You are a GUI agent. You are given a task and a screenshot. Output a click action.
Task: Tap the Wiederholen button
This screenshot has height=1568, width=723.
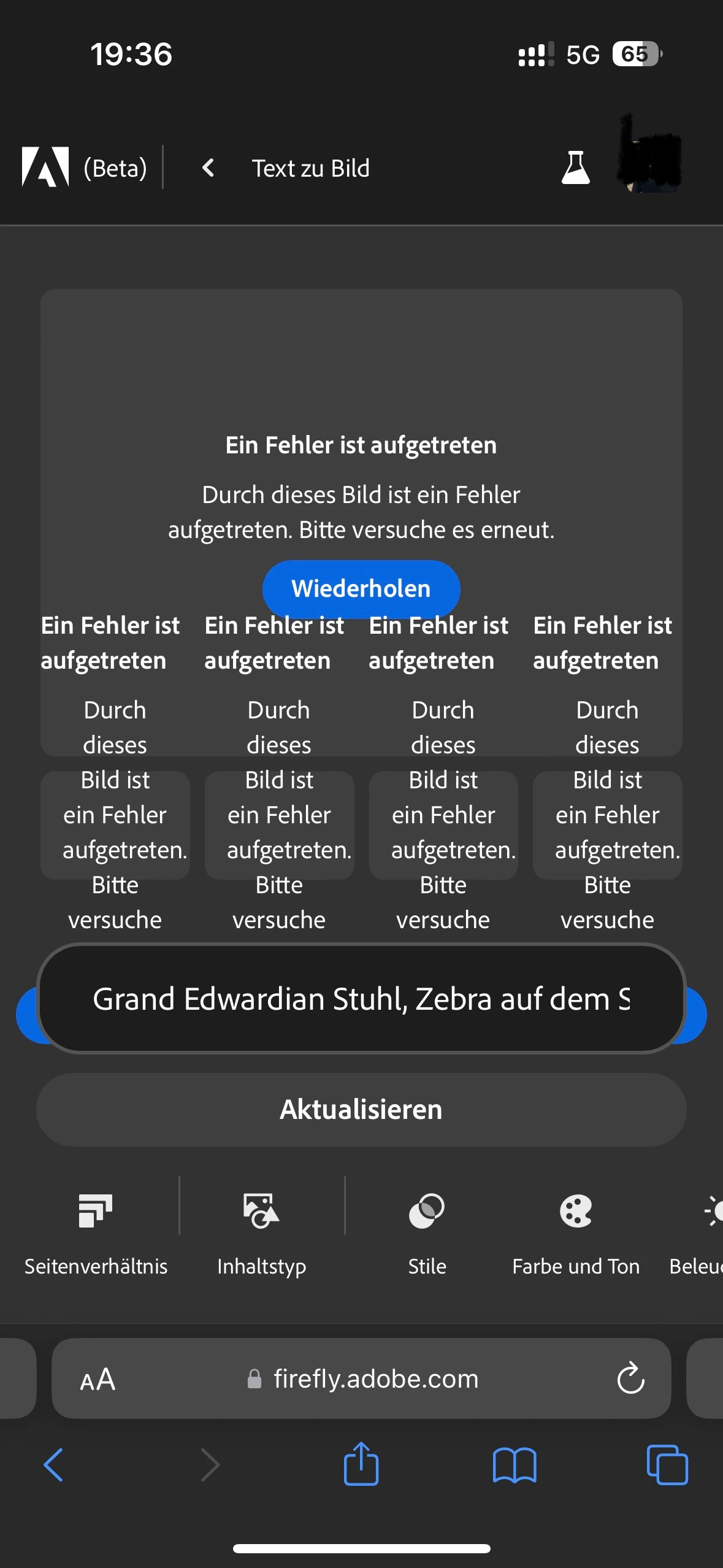361,588
